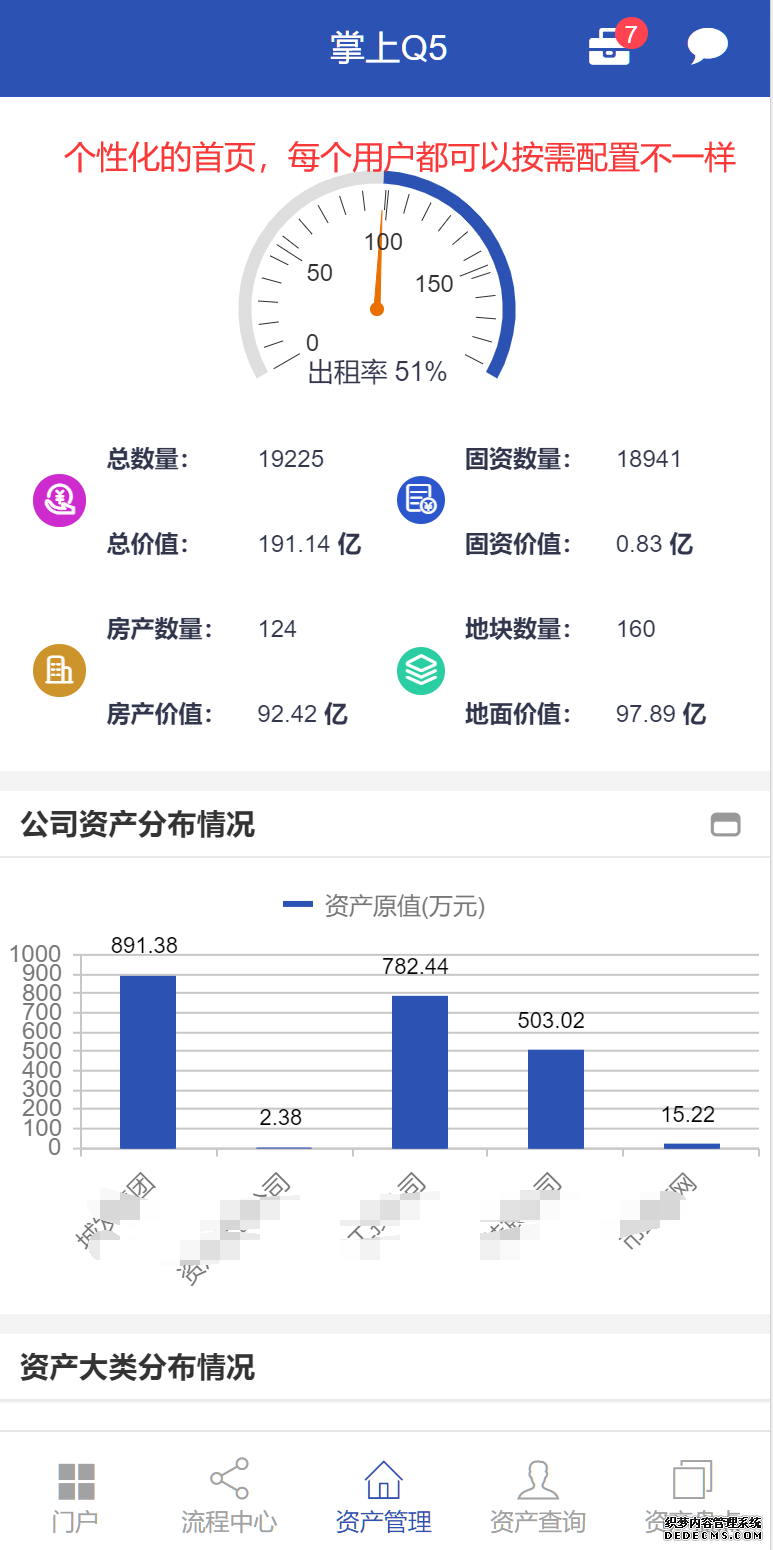Select the 资产管理 tab

tap(384, 1496)
